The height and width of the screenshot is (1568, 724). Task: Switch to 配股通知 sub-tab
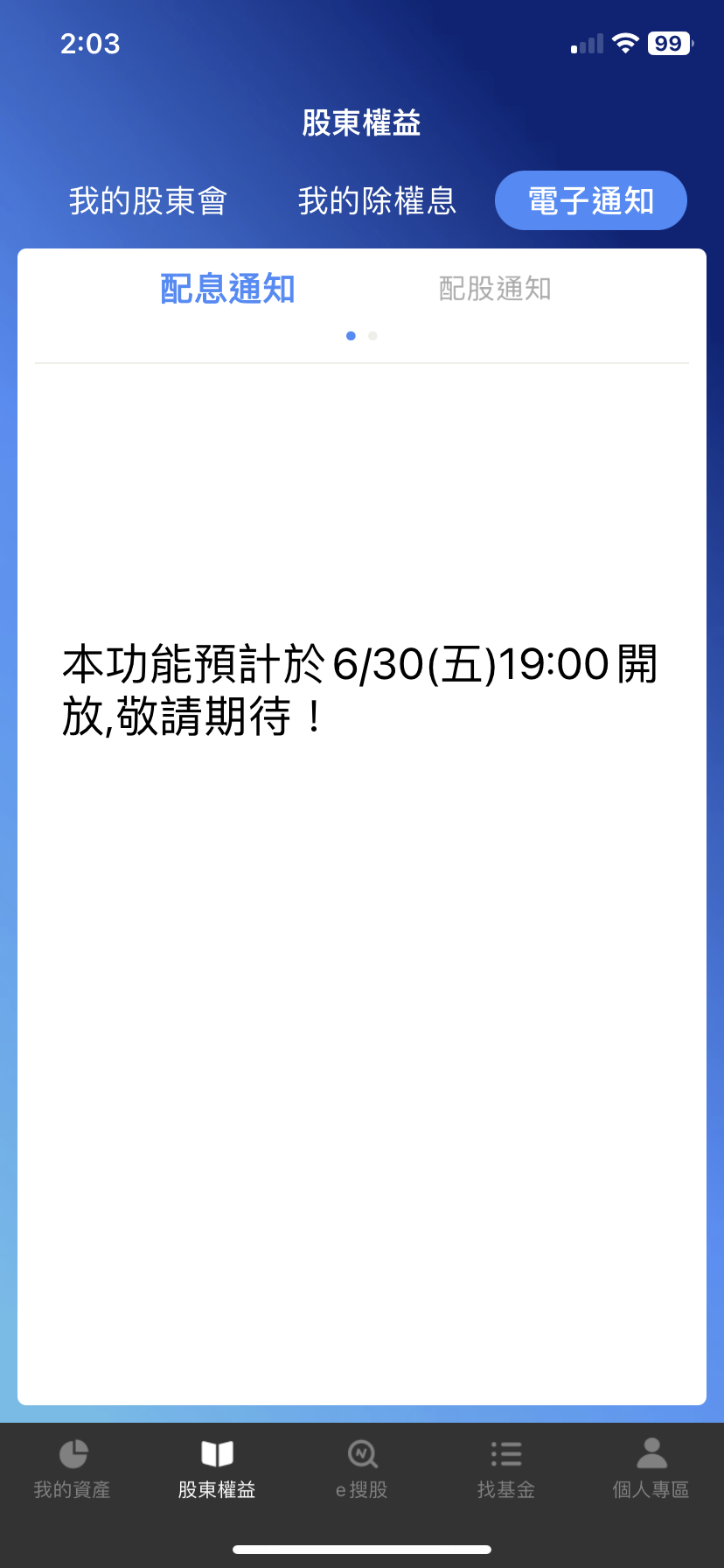495,289
